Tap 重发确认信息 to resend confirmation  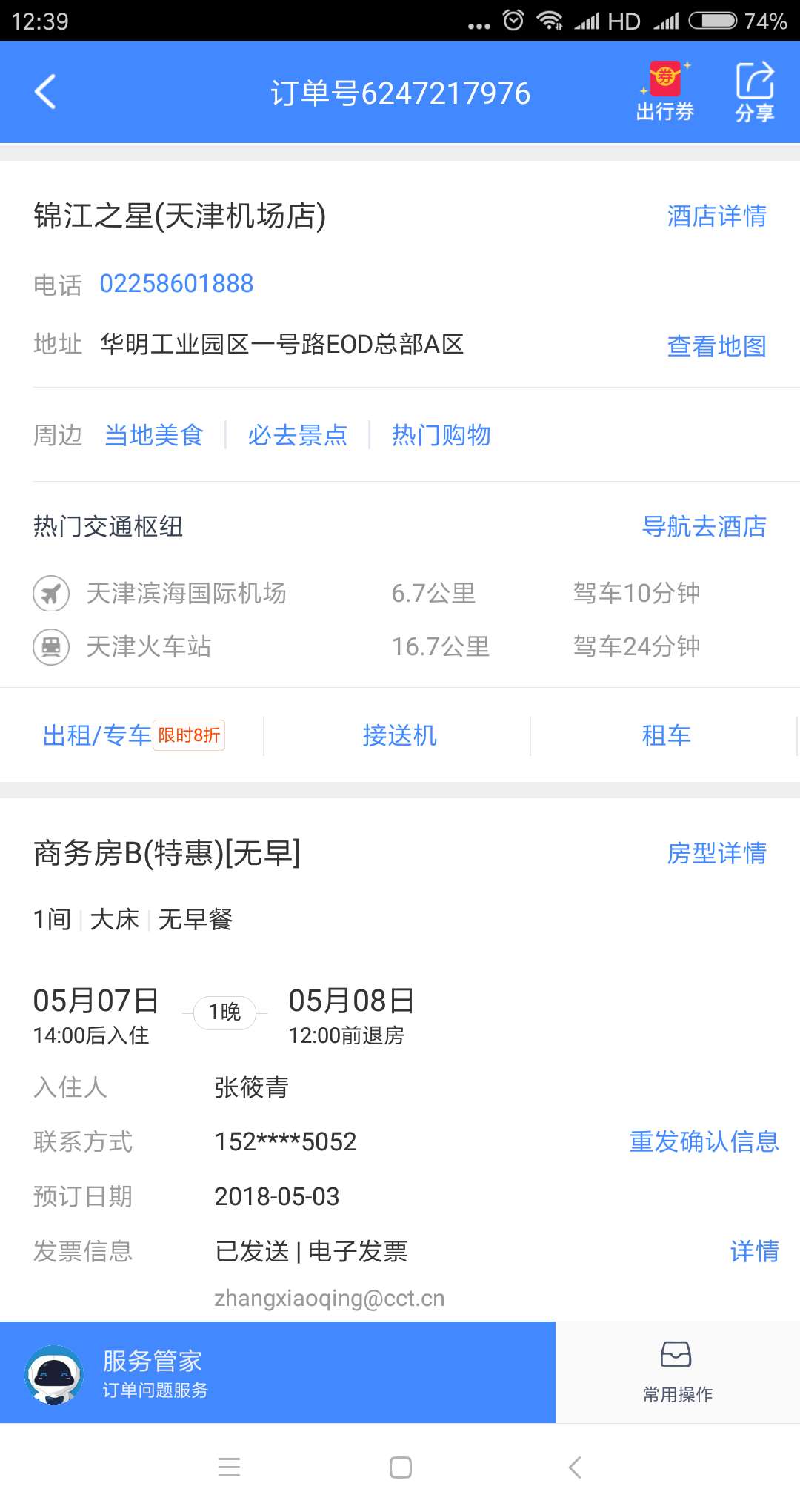click(x=704, y=1141)
